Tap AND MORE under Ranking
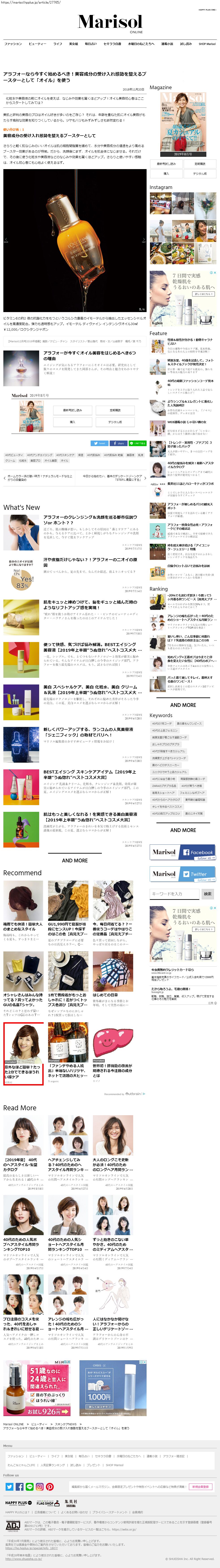220x1568 pixels. [x=183, y=705]
